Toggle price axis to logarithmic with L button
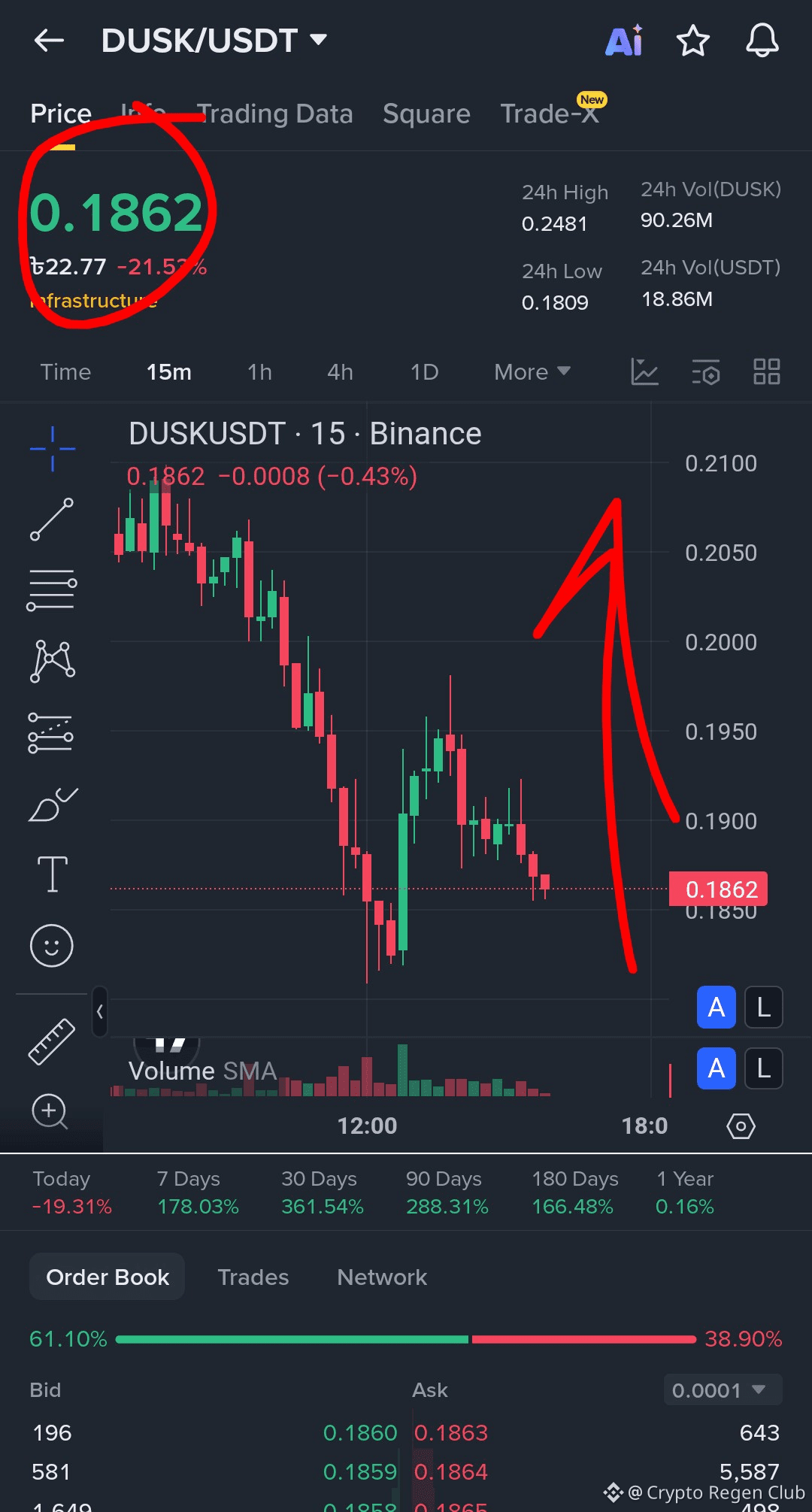This screenshot has width=812, height=1512. pyautogui.click(x=763, y=1007)
